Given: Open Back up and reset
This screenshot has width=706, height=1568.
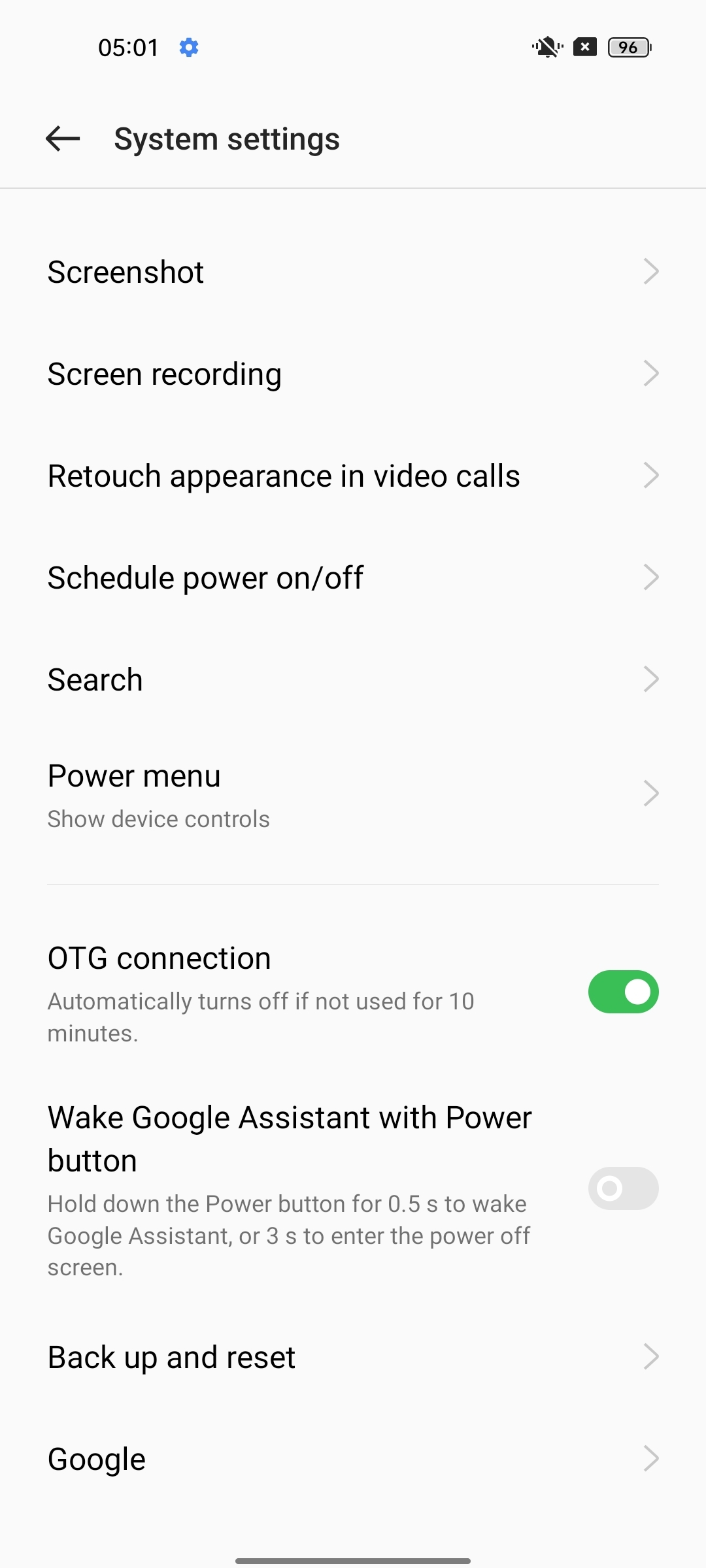Looking at the screenshot, I should 353,1357.
